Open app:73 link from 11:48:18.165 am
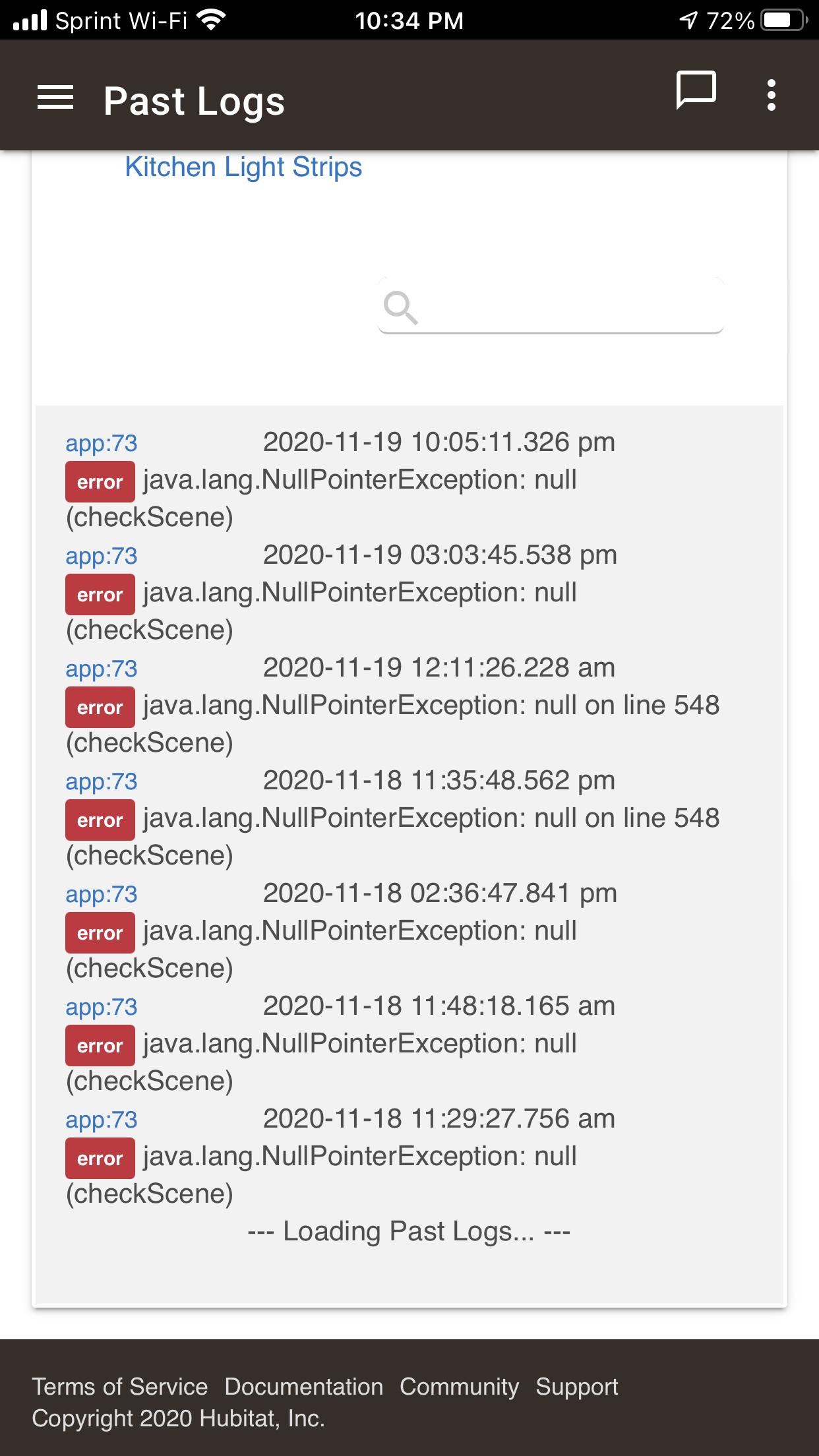 tap(102, 1007)
